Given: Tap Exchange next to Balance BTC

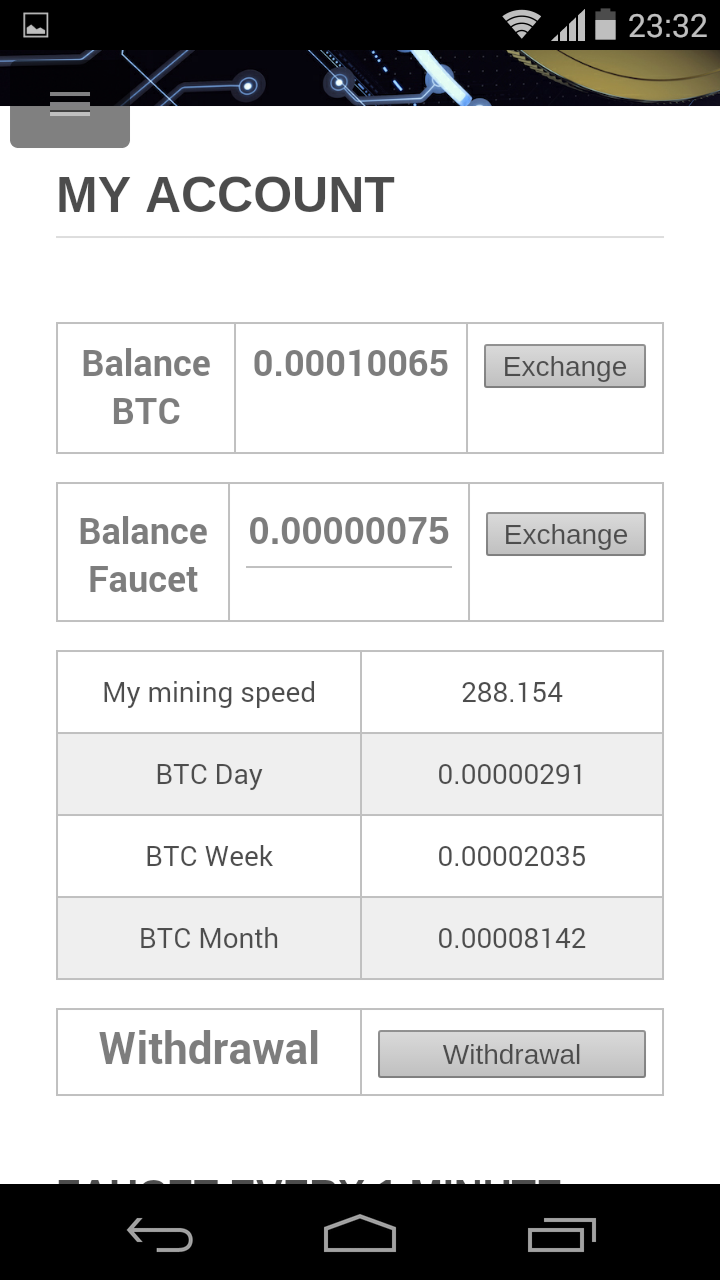Looking at the screenshot, I should pos(565,366).
